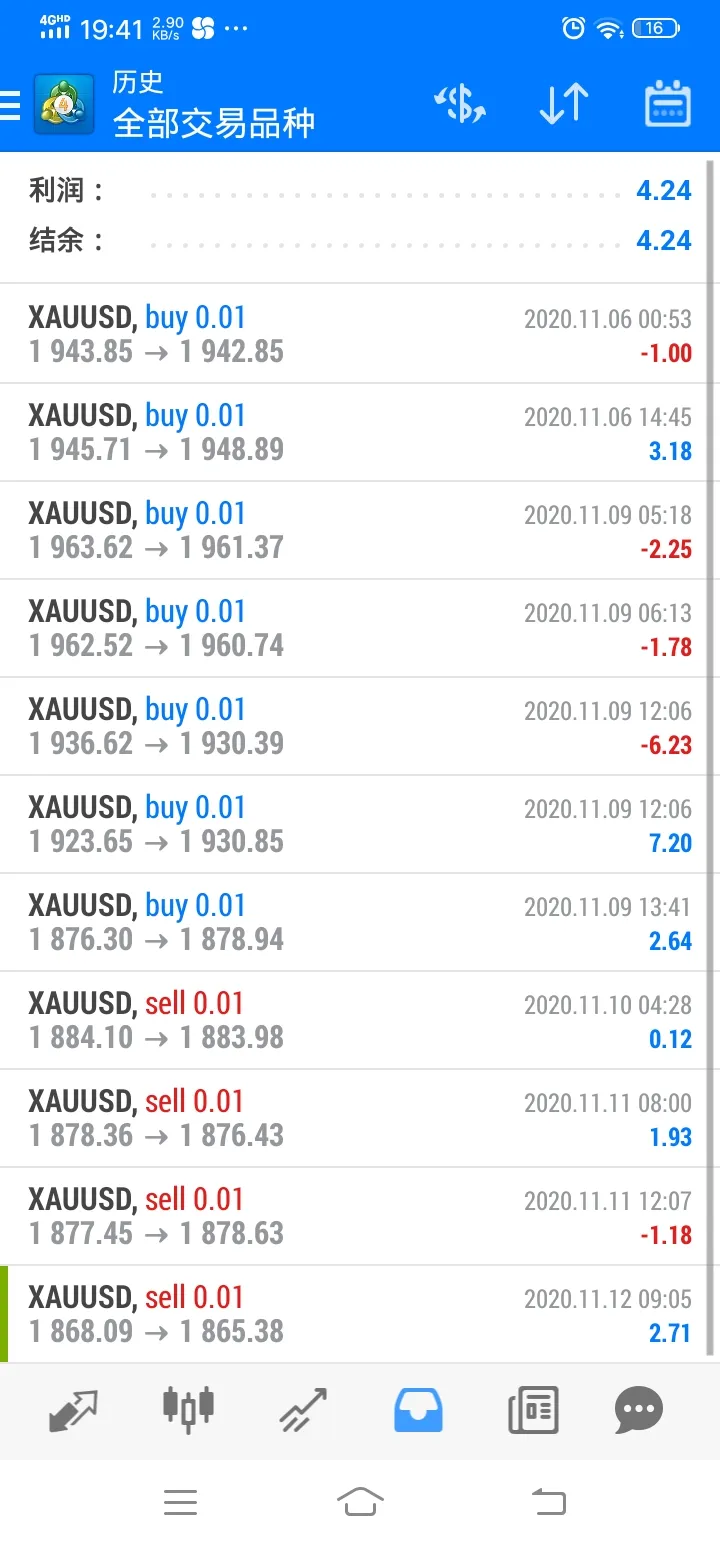Screen dimensions: 720x1544
Task: Open the sell trade dated 2020.11.10 04:28
Action: click(x=360, y=1020)
